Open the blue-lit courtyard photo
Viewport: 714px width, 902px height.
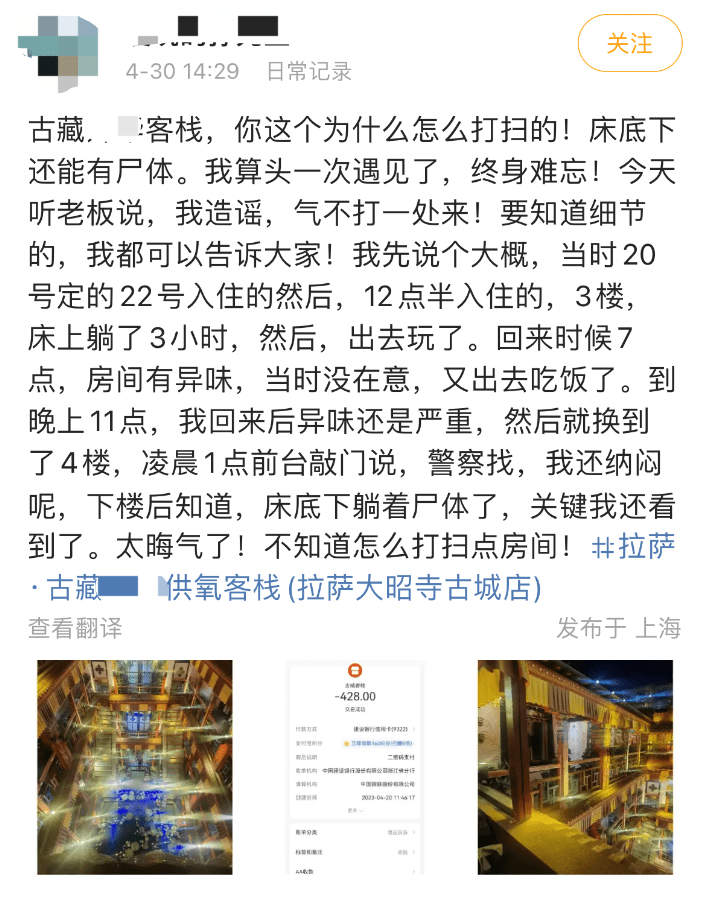[135, 767]
